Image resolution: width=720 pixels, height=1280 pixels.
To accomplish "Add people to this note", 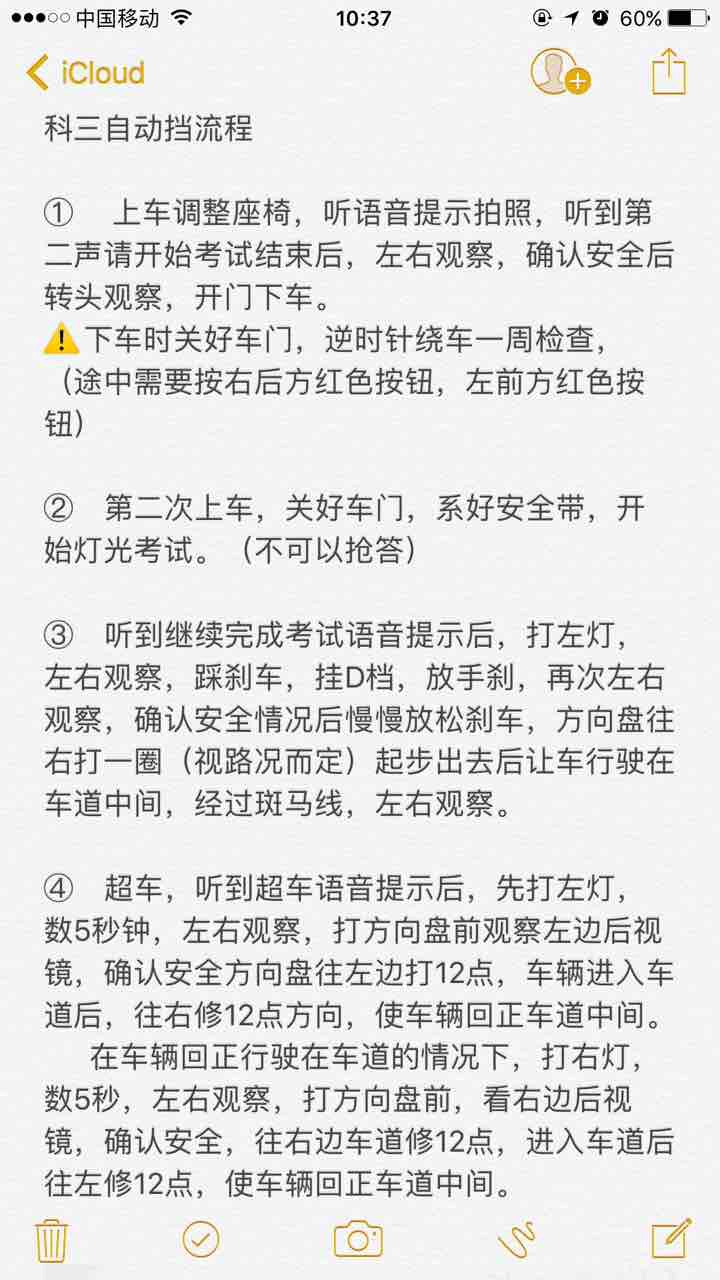I will 559,72.
